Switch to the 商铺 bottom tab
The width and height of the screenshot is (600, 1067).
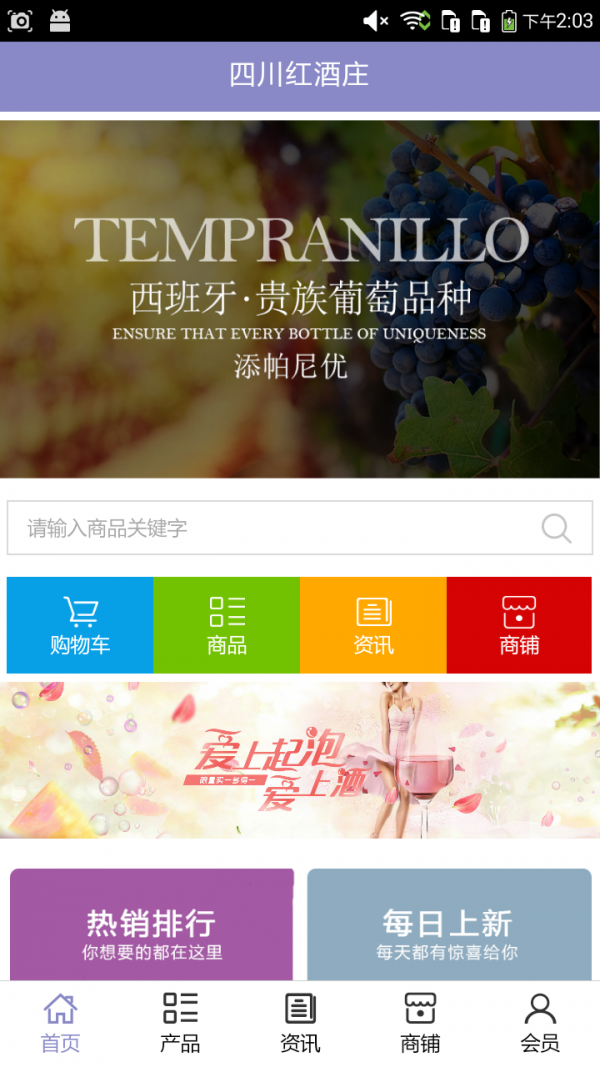point(420,1024)
